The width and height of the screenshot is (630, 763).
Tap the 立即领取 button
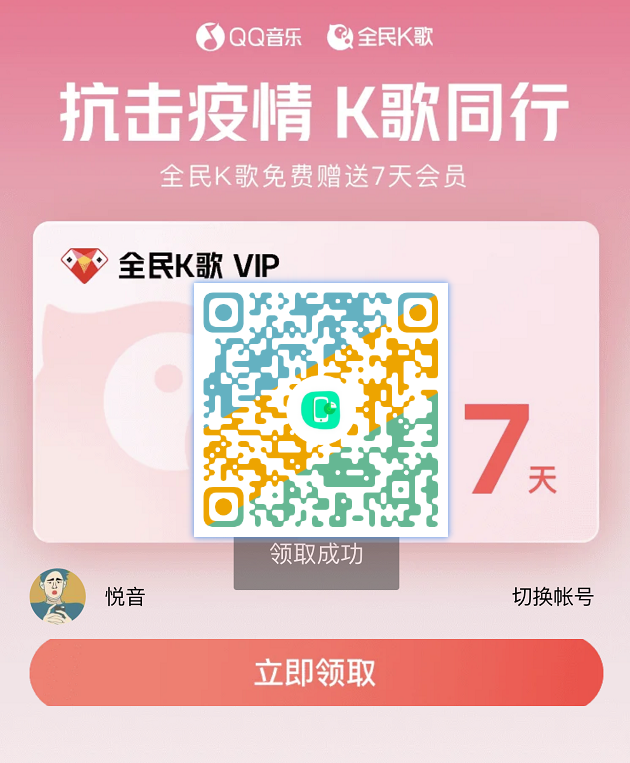click(316, 673)
